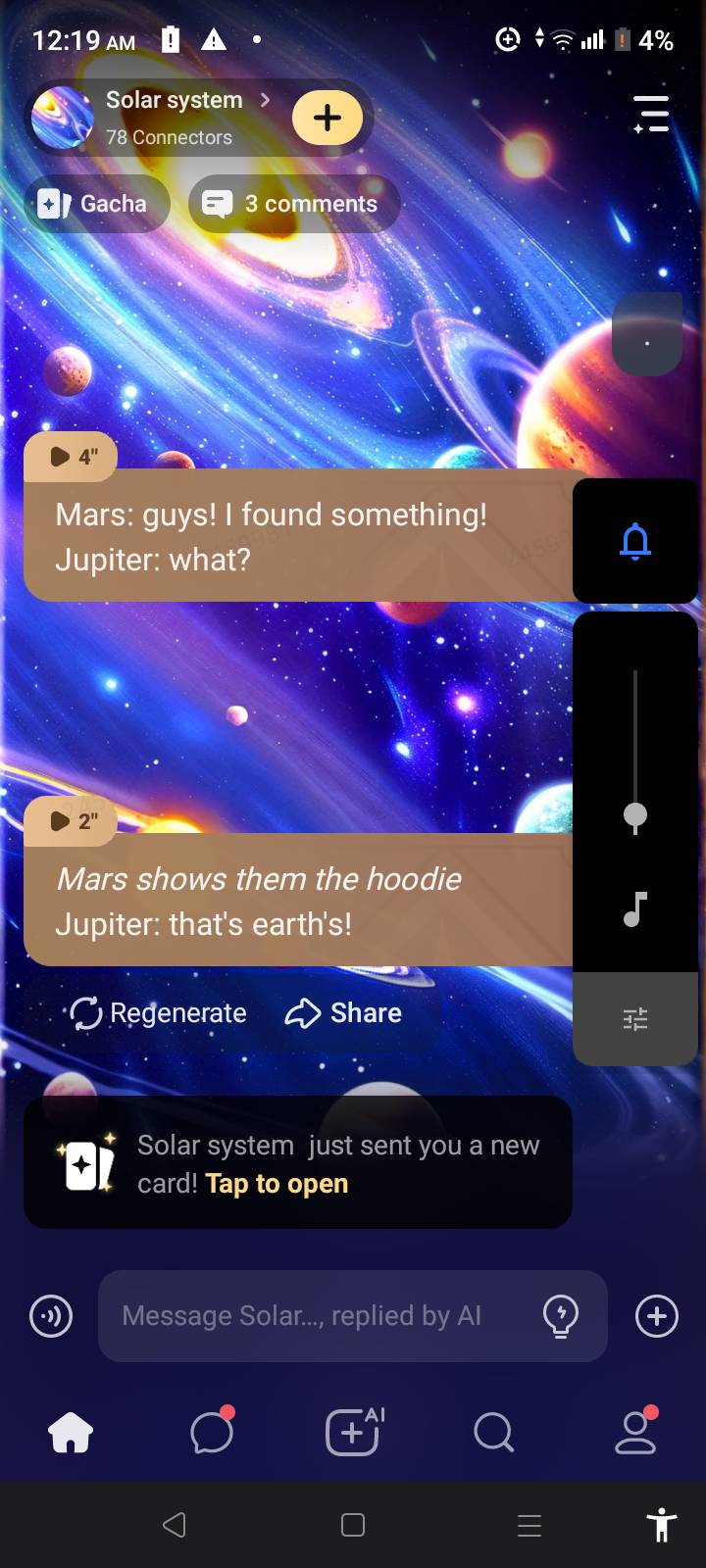Tap the yellow plus connect button
The width and height of the screenshot is (706, 1568).
[x=328, y=118]
